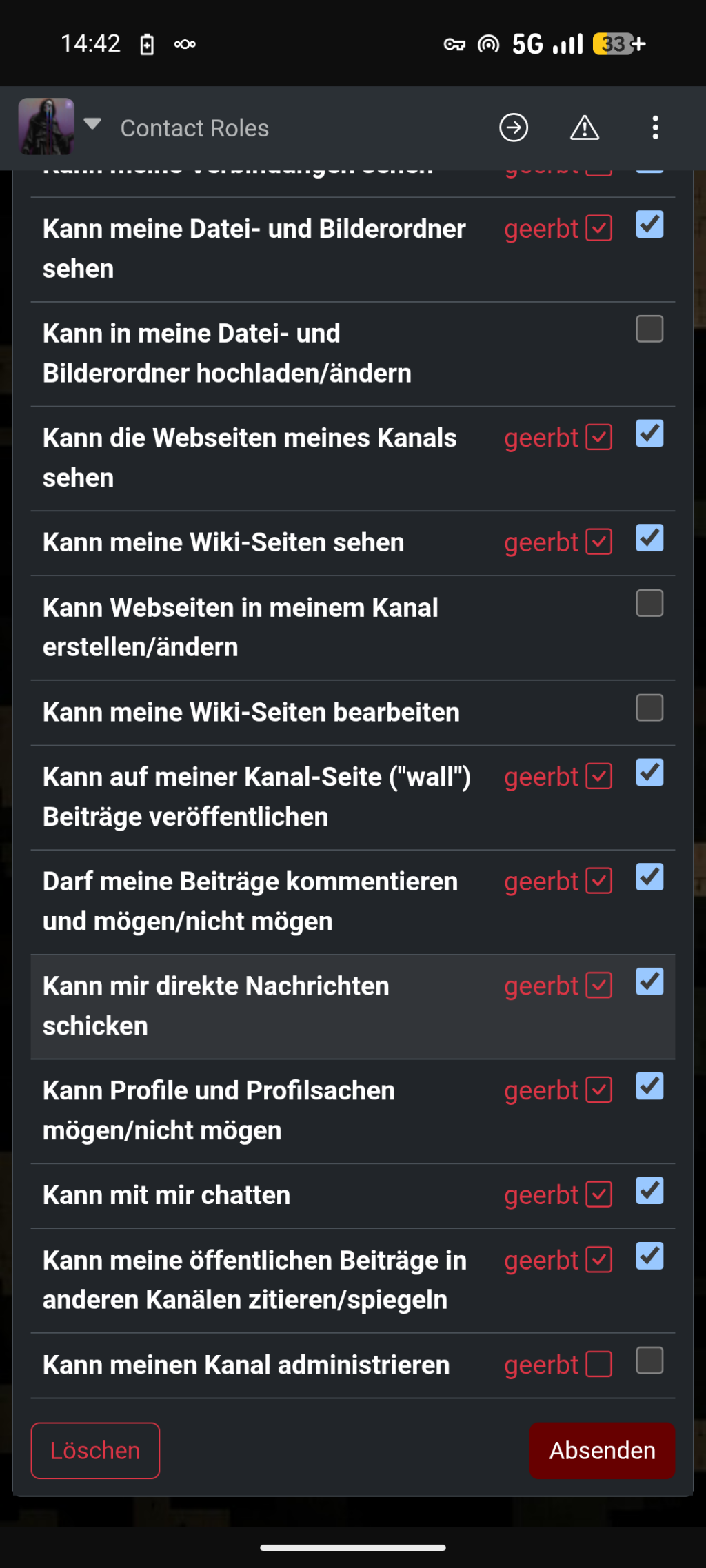The width and height of the screenshot is (706, 1568).
Task: Toggle "Kann meine Wiki-Seiten sehen" checkbox
Action: (649, 538)
